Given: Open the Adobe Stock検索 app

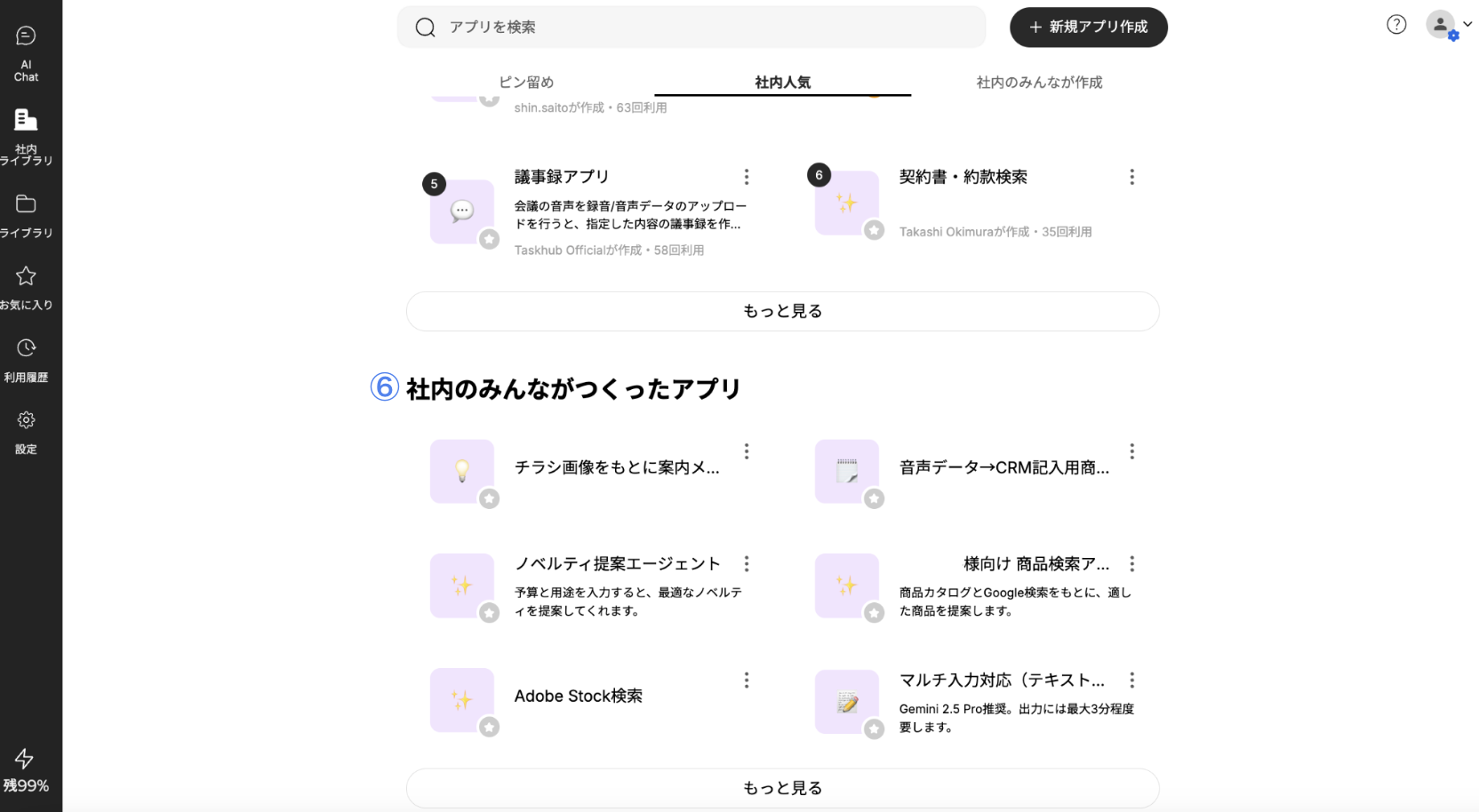Looking at the screenshot, I should click(578, 697).
